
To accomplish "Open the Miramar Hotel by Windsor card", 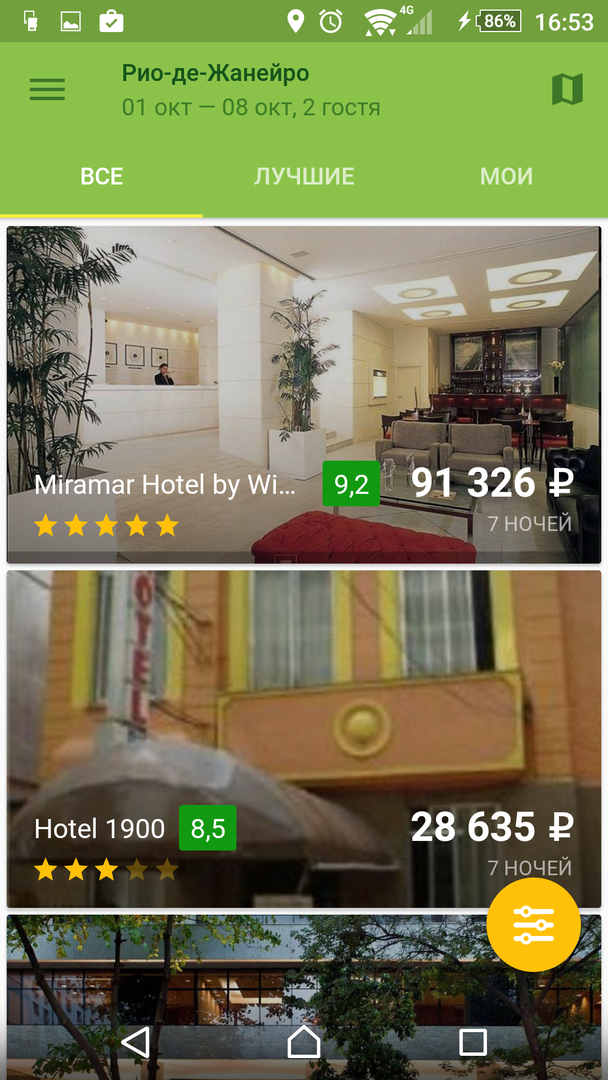I will pos(304,393).
